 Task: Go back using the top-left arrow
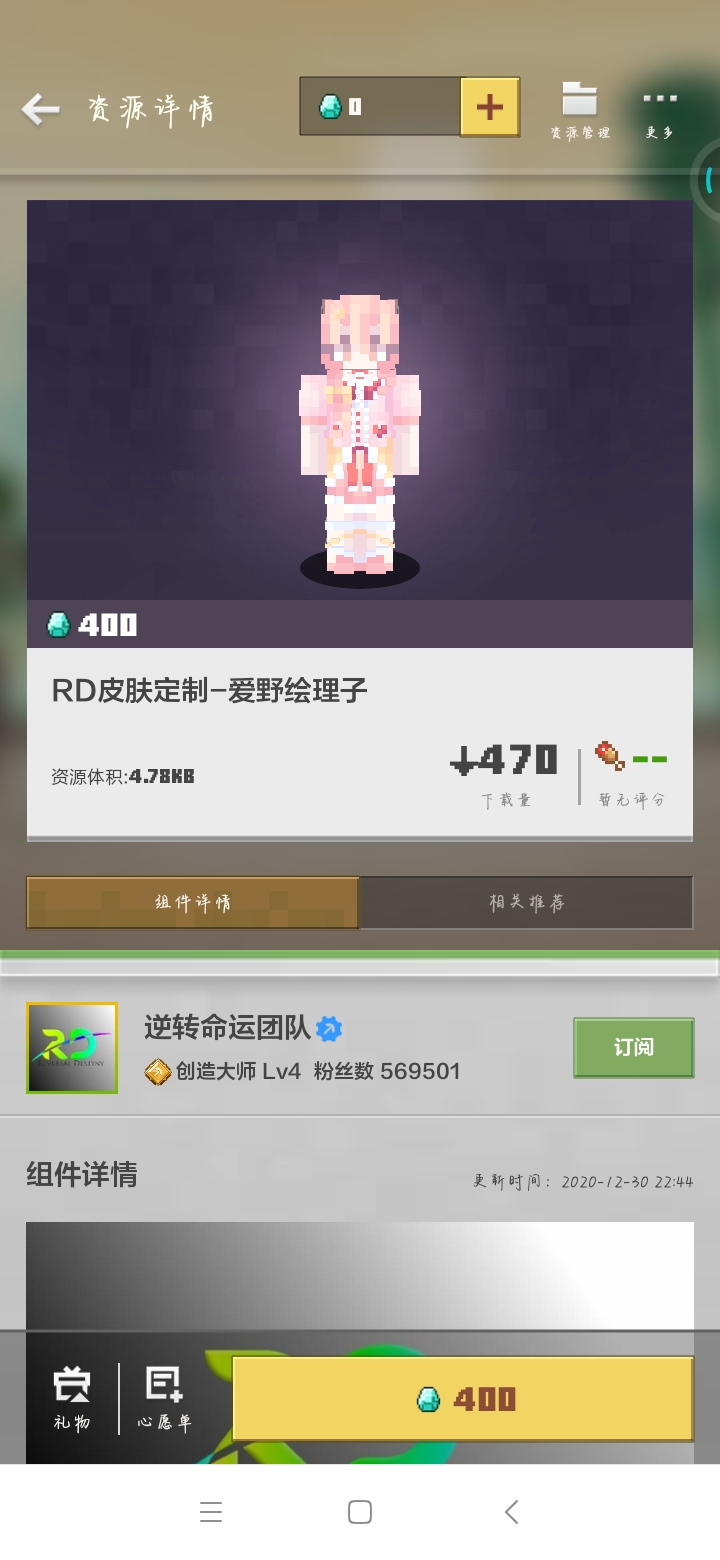41,109
